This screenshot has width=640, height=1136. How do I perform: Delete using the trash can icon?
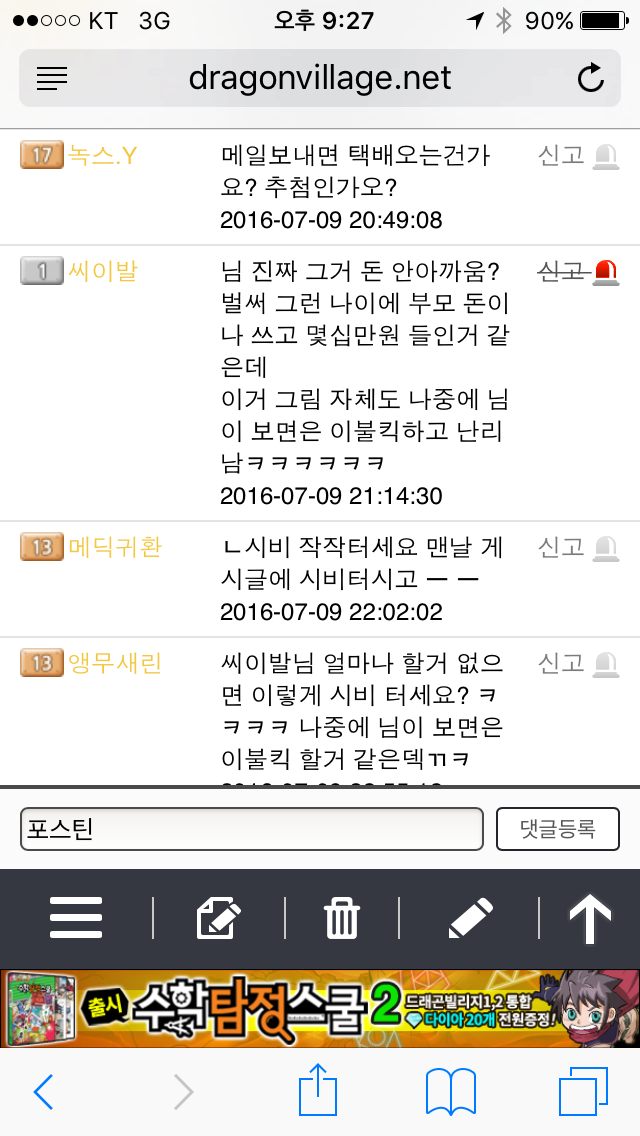click(x=342, y=917)
